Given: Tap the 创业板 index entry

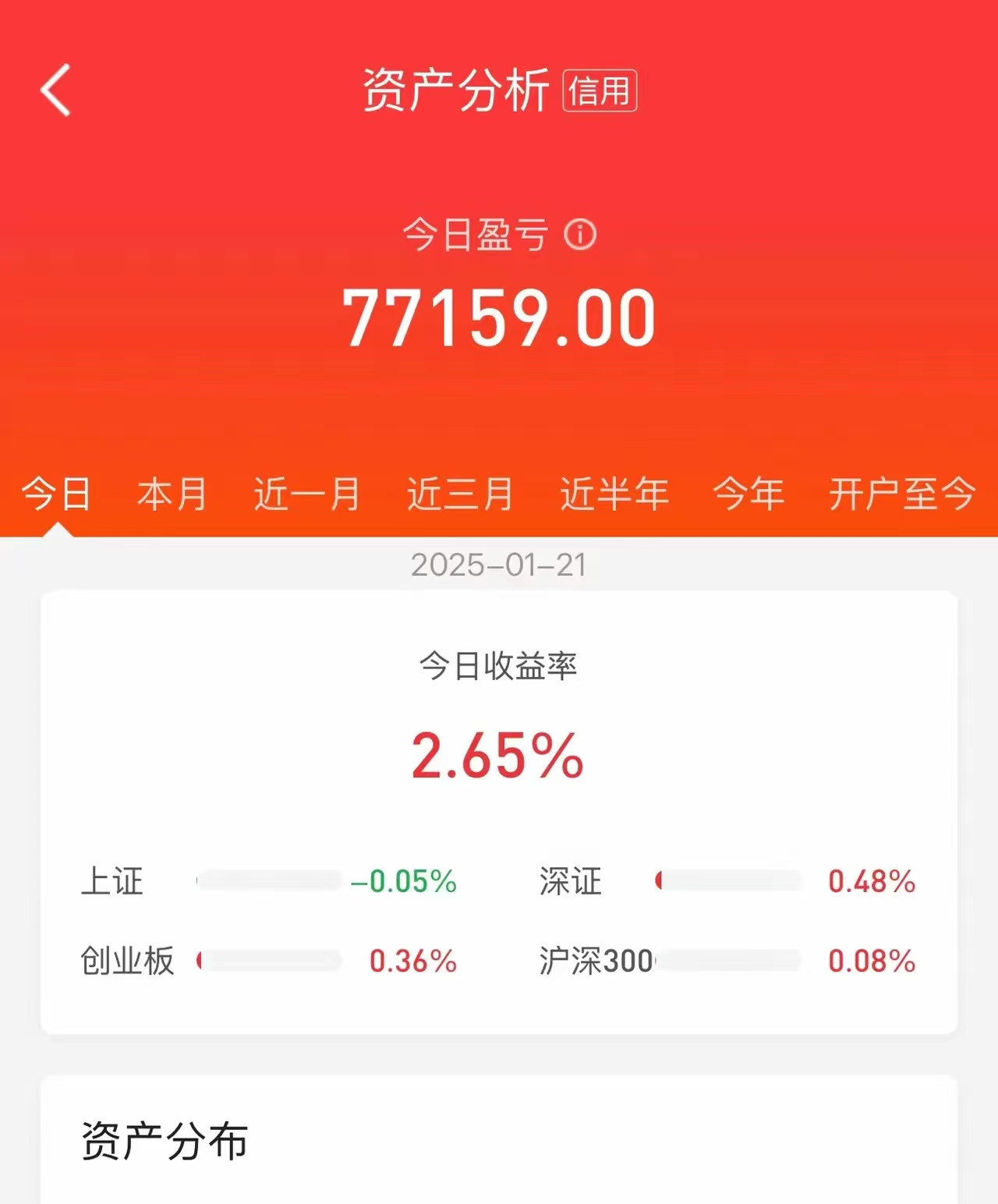Looking at the screenshot, I should pos(127,962).
